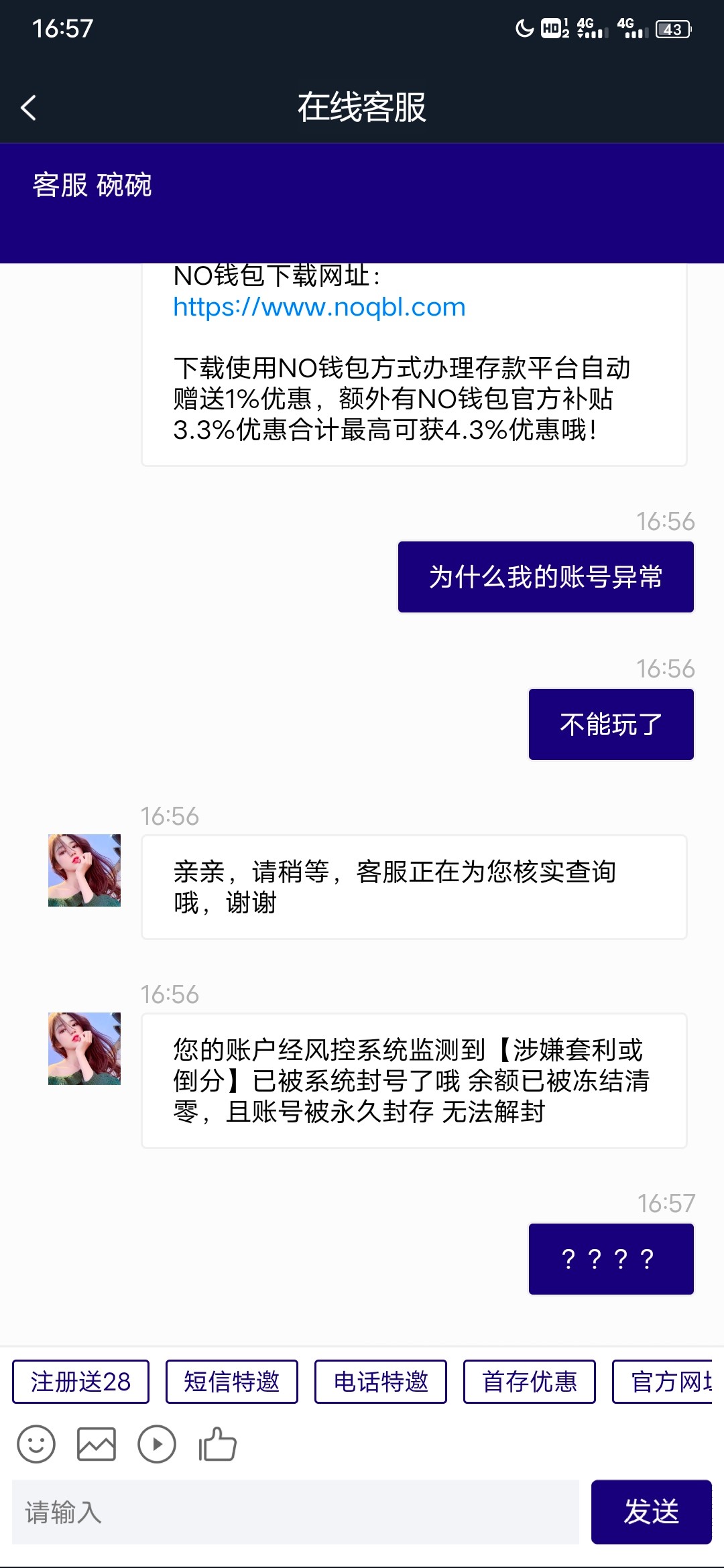Tap the customer service avatar photo
This screenshot has height=1568, width=724.
click(83, 870)
